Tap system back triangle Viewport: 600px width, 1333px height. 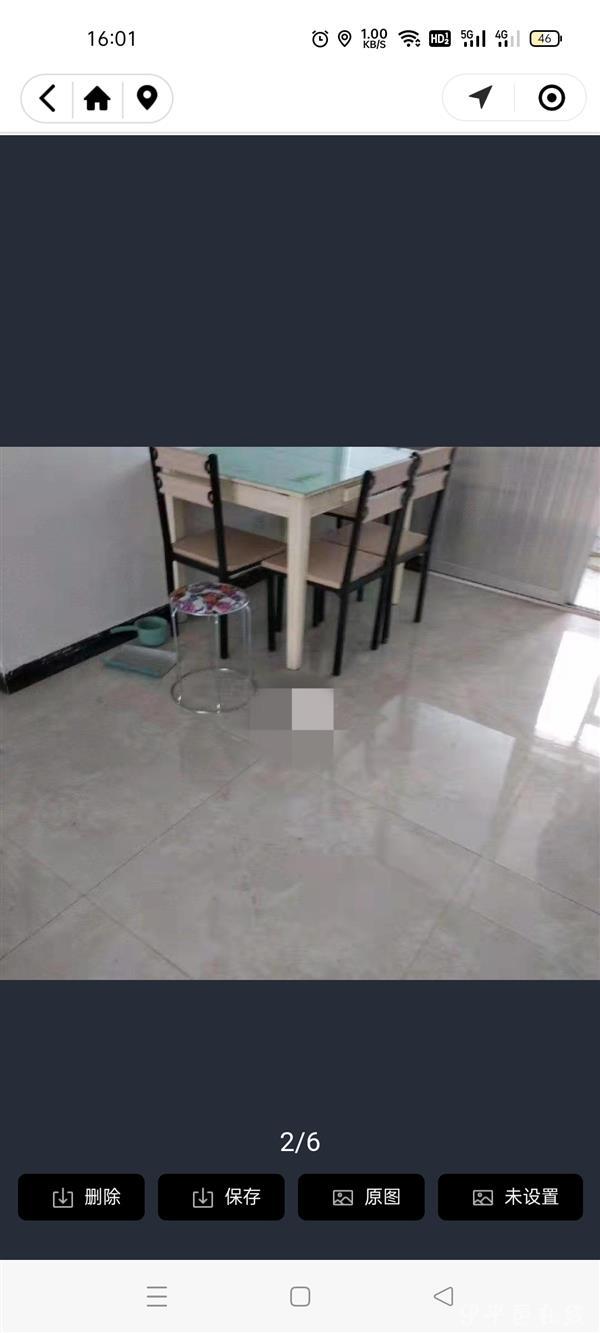click(x=443, y=1296)
